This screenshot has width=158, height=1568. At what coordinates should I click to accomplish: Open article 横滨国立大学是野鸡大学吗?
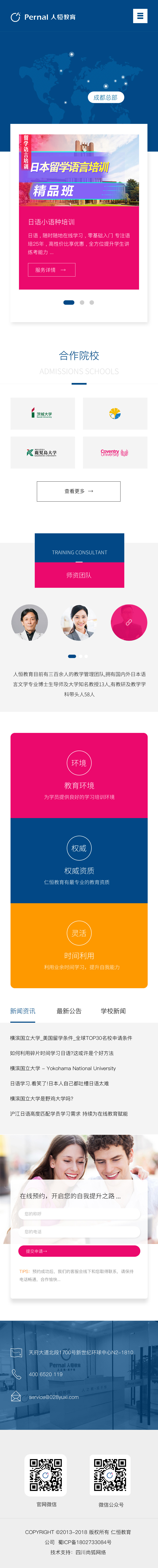[x=42, y=1099]
